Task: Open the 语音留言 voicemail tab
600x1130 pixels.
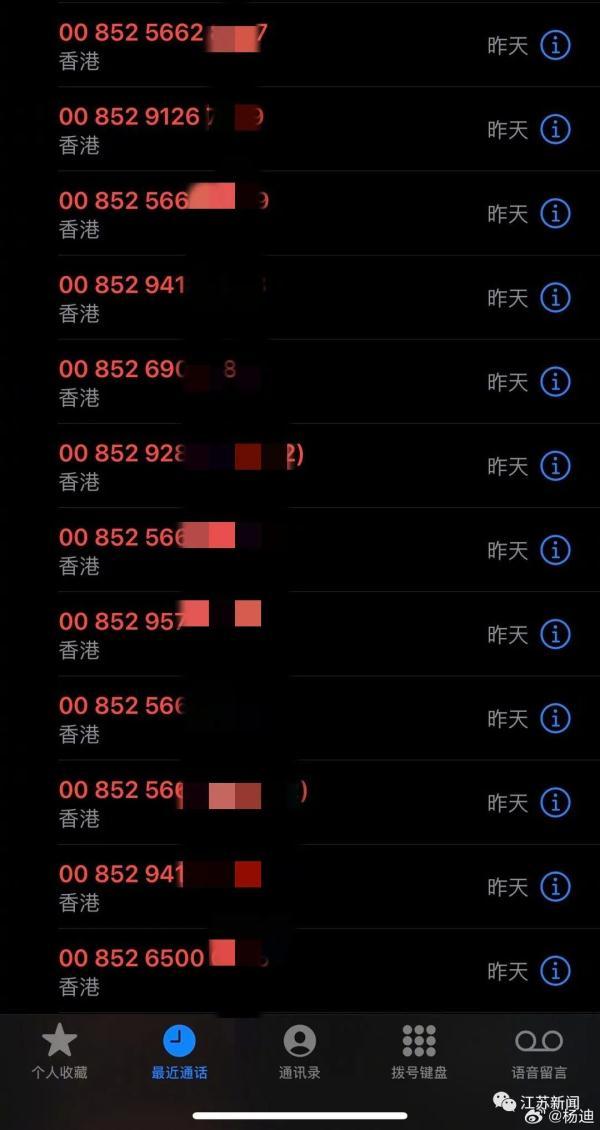Action: click(539, 1052)
